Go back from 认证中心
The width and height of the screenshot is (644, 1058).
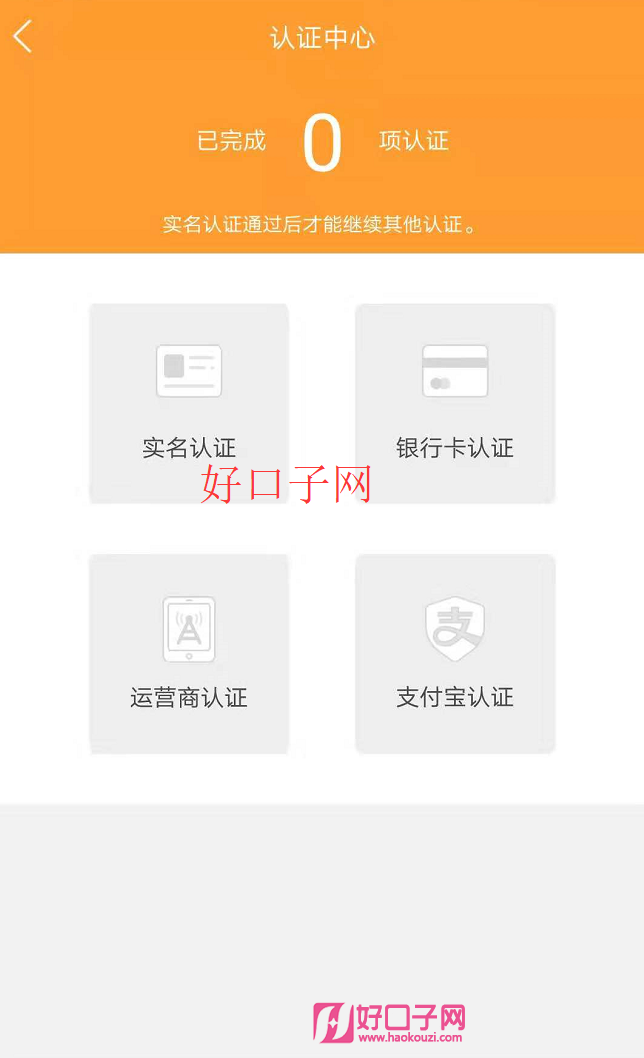(24, 37)
